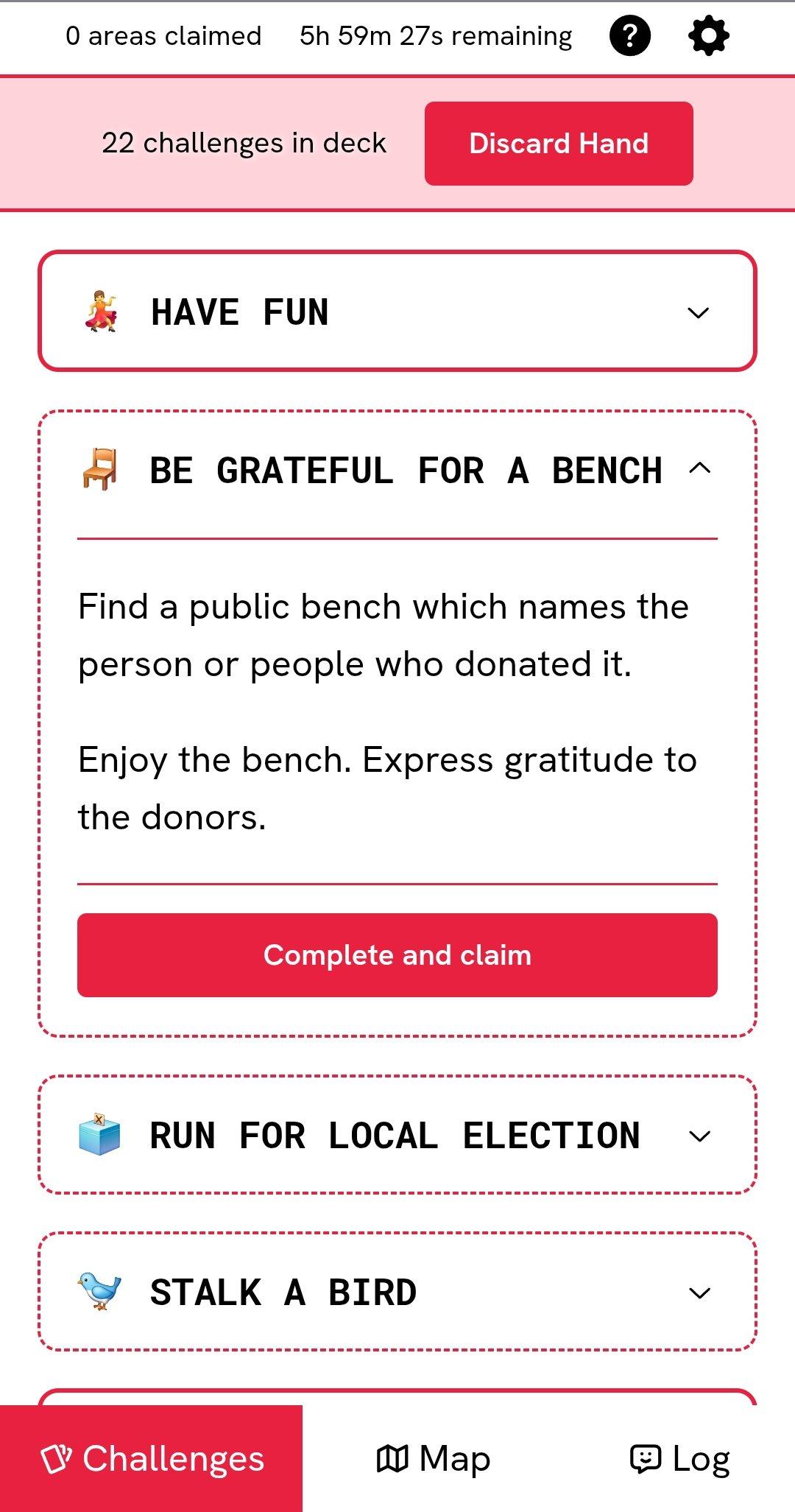Open the help question mark icon

(x=630, y=36)
